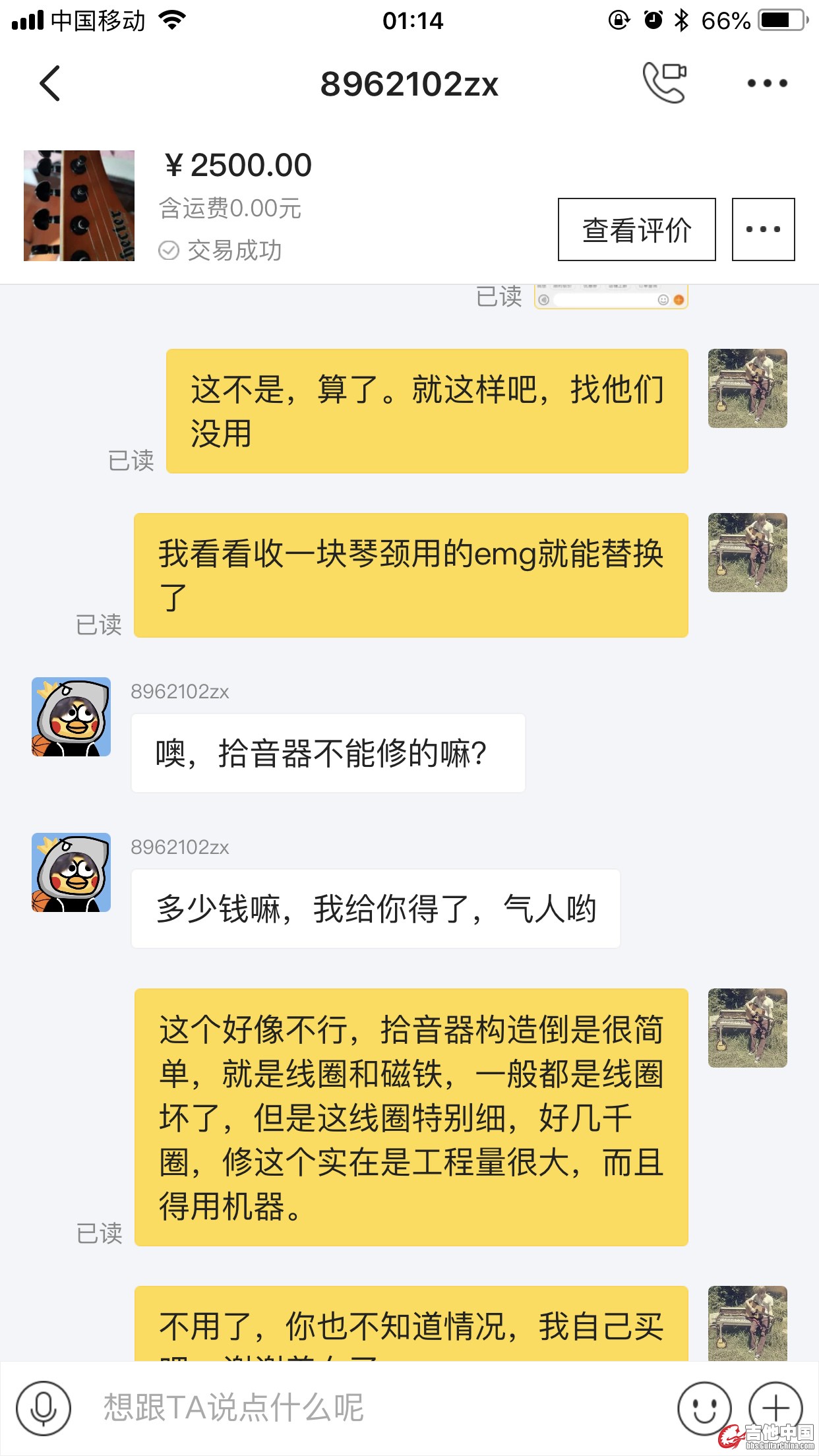Open the partially visible screenshot image message
This screenshot has height=1456, width=819.
611,298
